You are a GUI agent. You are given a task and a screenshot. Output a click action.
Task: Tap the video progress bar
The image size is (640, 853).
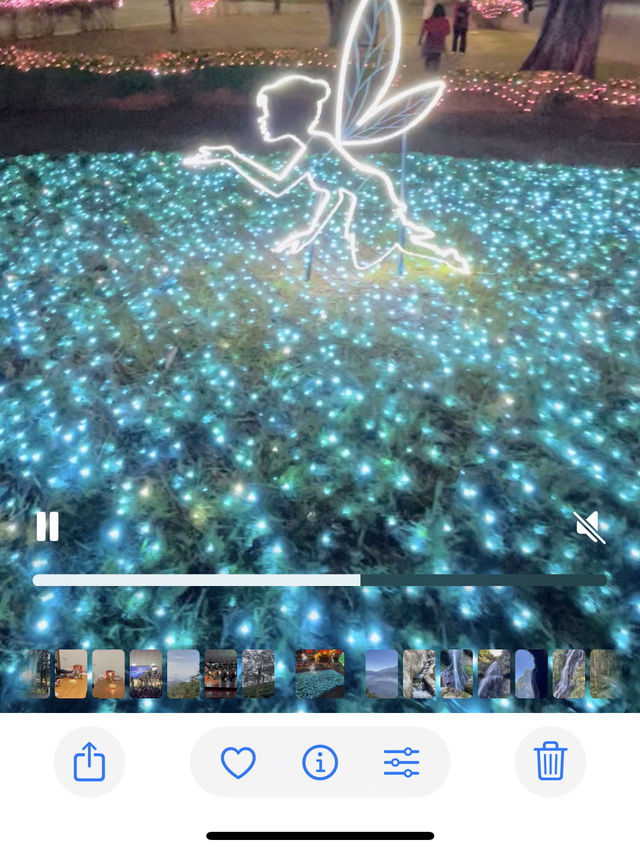point(320,580)
